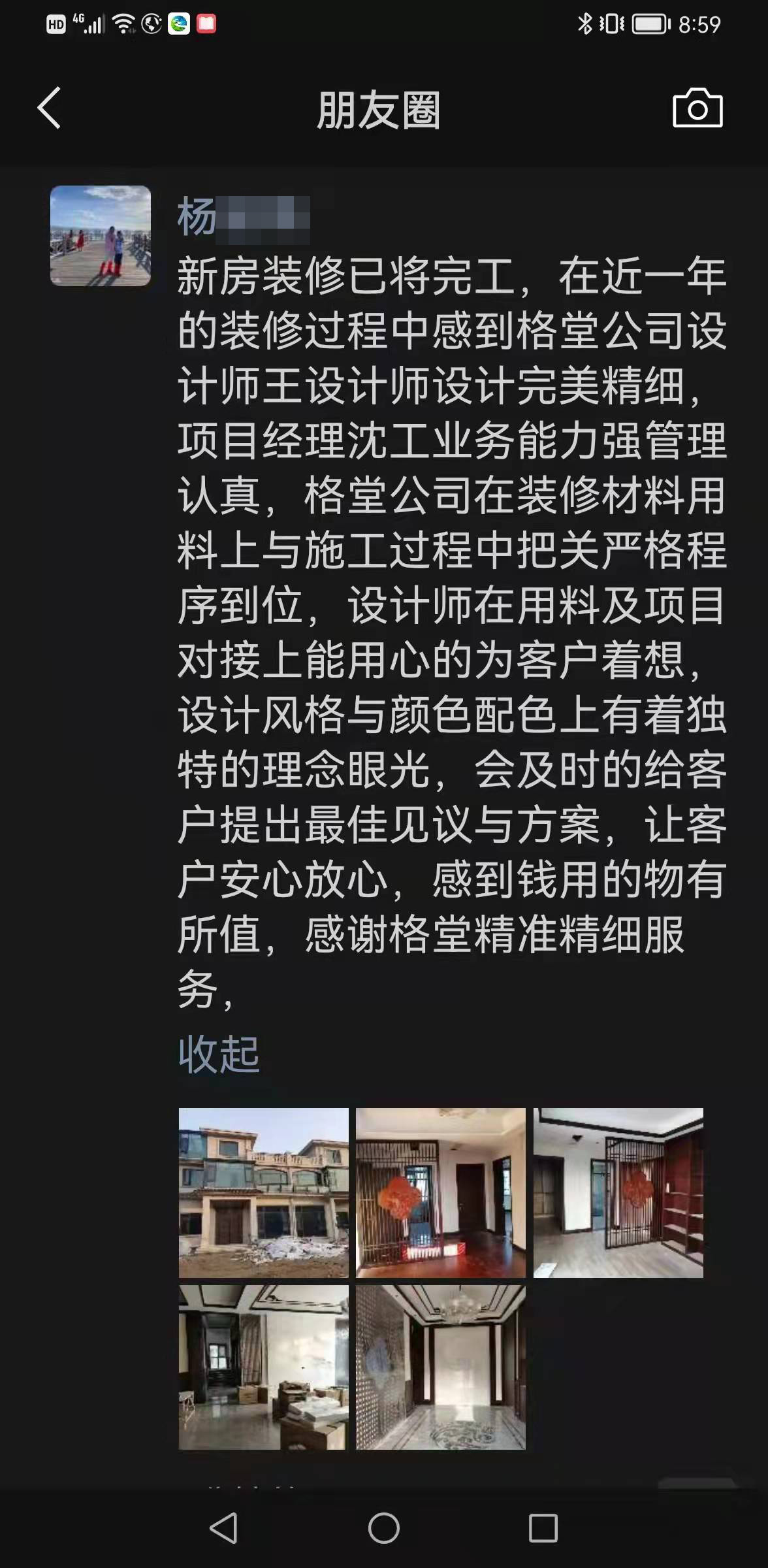Viewport: 768px width, 1568px height.
Task: Collapse the post text with 收起
Action: pyautogui.click(x=219, y=1054)
